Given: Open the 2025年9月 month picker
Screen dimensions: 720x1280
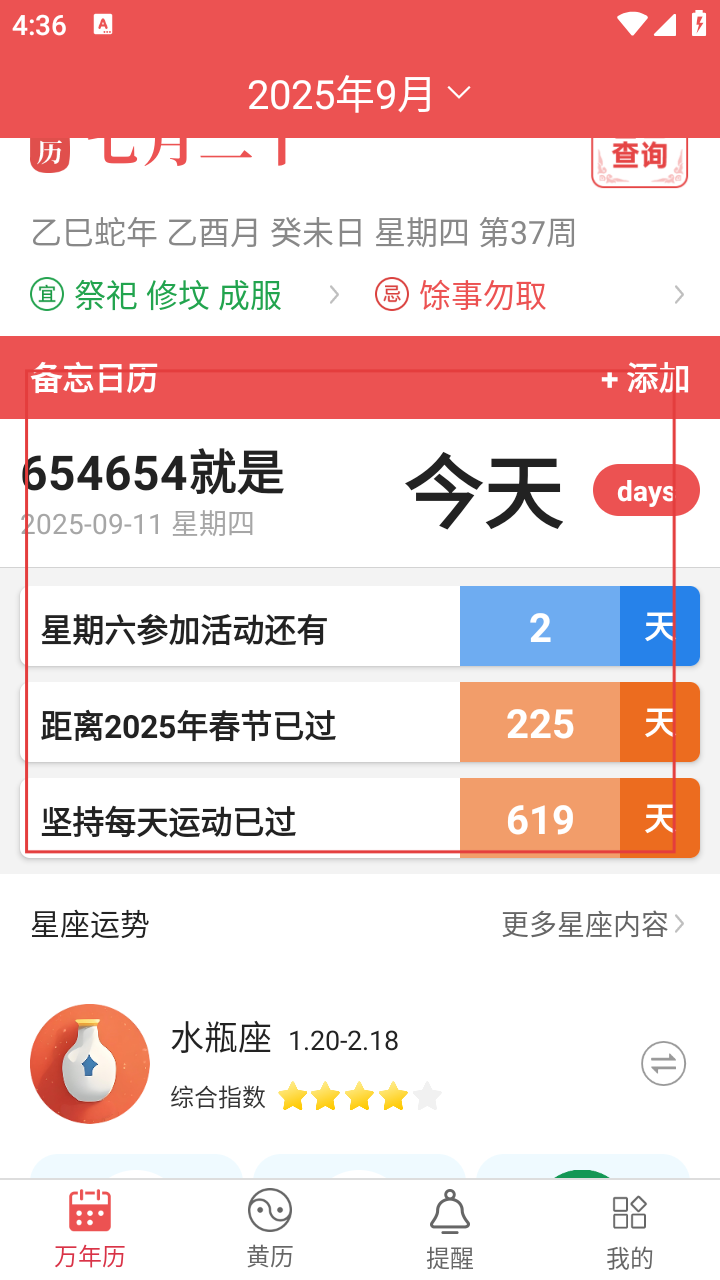Looking at the screenshot, I should tap(359, 94).
